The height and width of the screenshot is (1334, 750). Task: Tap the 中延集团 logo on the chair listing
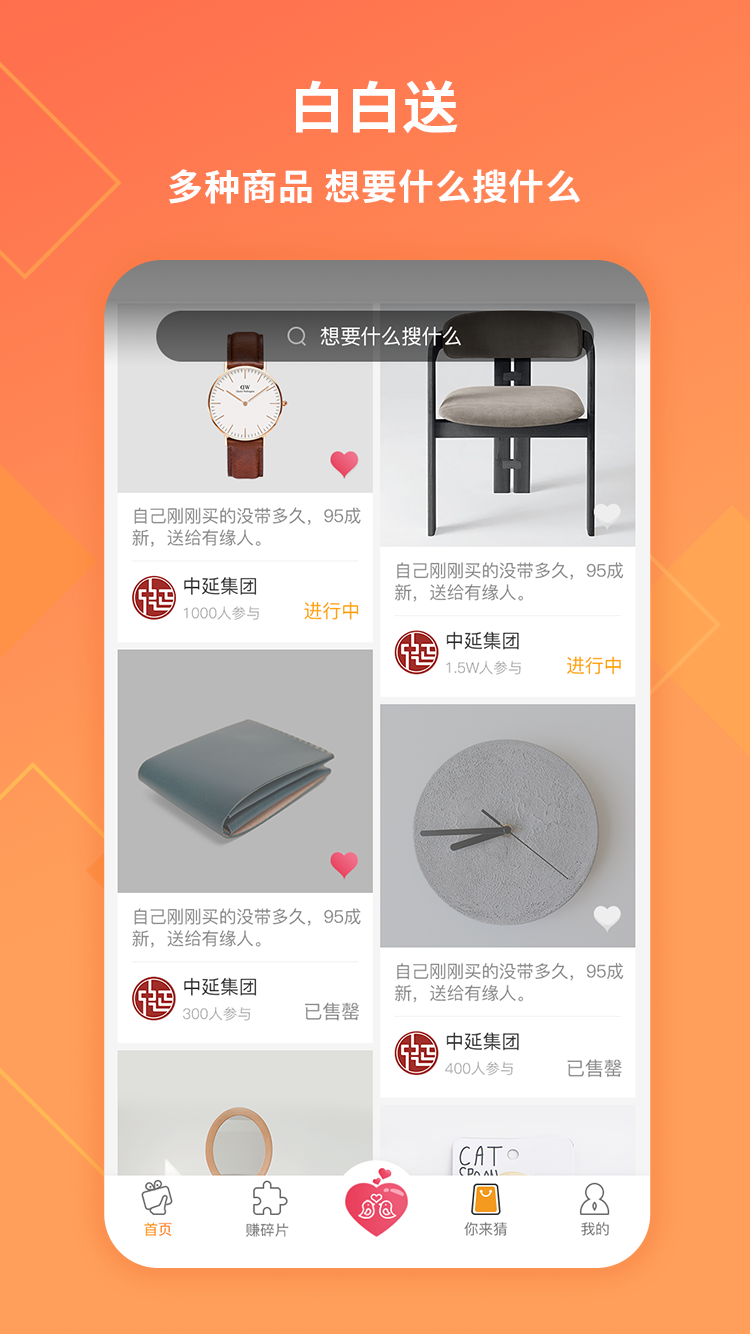(x=416, y=652)
